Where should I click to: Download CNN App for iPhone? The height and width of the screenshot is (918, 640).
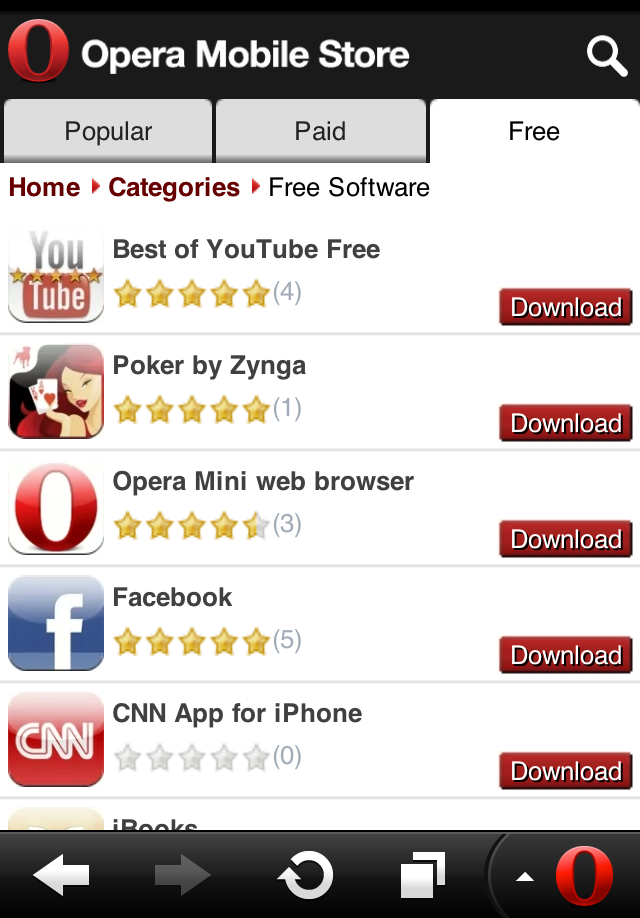coord(566,771)
